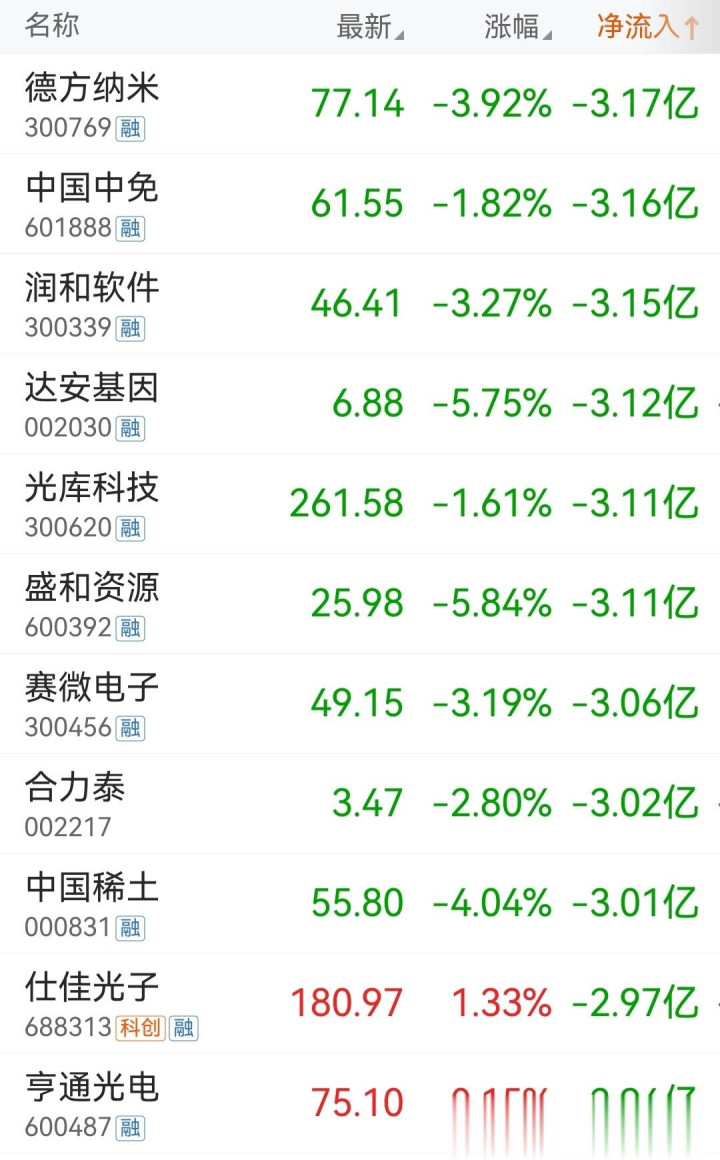Open the 仕佳光子 stock details
The image size is (720, 1160).
pyautogui.click(x=360, y=1003)
